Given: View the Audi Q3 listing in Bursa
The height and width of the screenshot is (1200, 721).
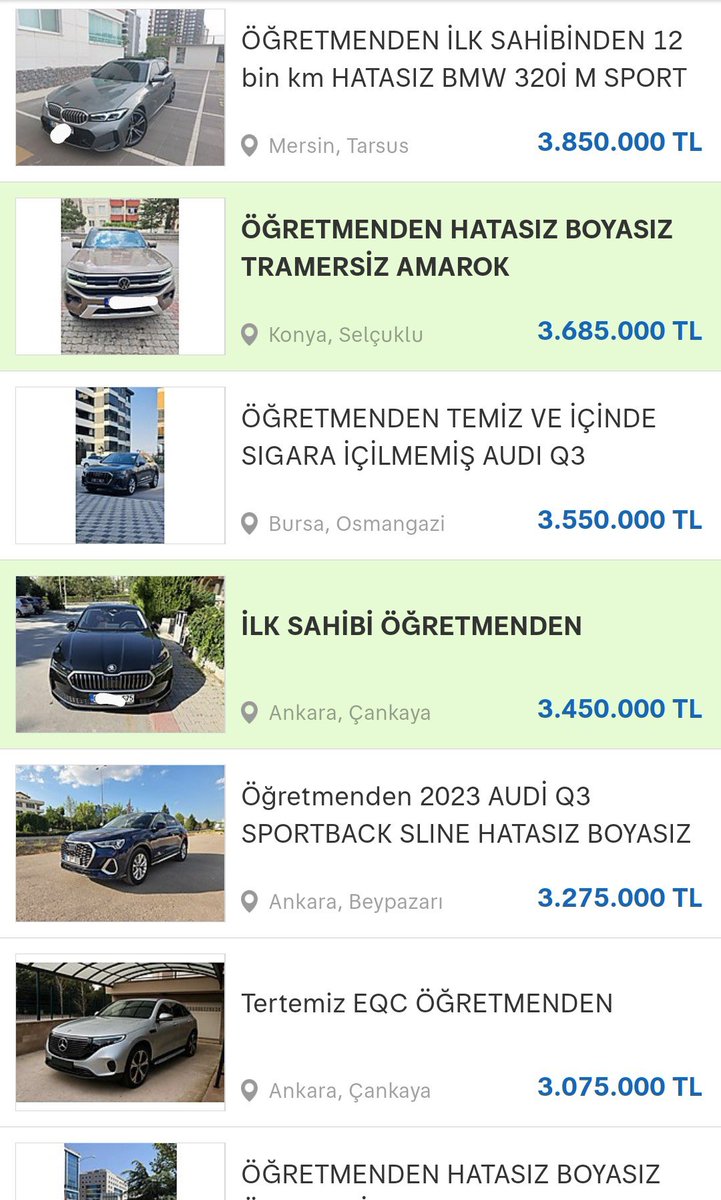Looking at the screenshot, I should (448, 436).
